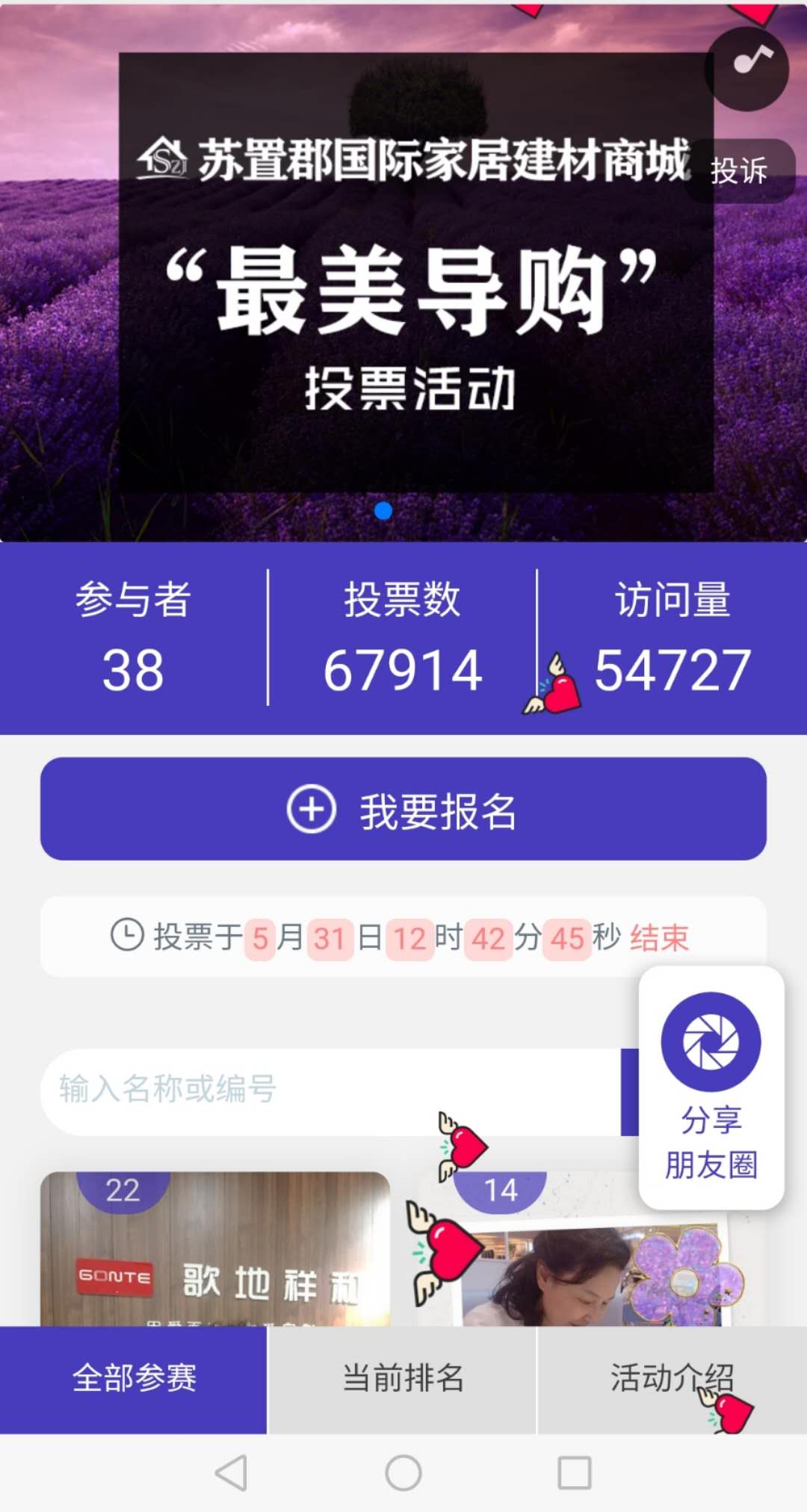
Task: Open the 活动介绍 tab
Action: click(672, 1379)
